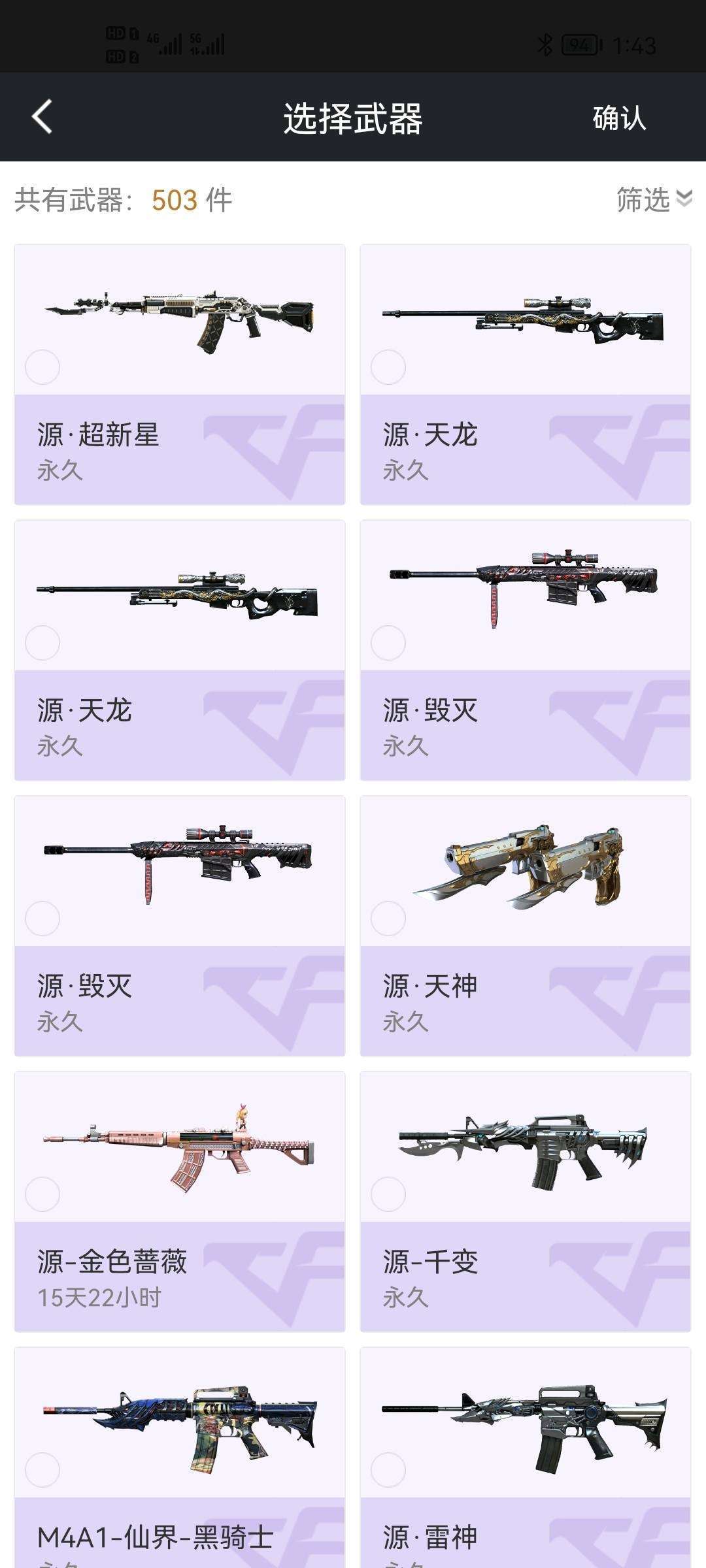Image resolution: width=706 pixels, height=1568 pixels.
Task: Open the 源-金色蔷薇 weapon card
Action: click(180, 1201)
